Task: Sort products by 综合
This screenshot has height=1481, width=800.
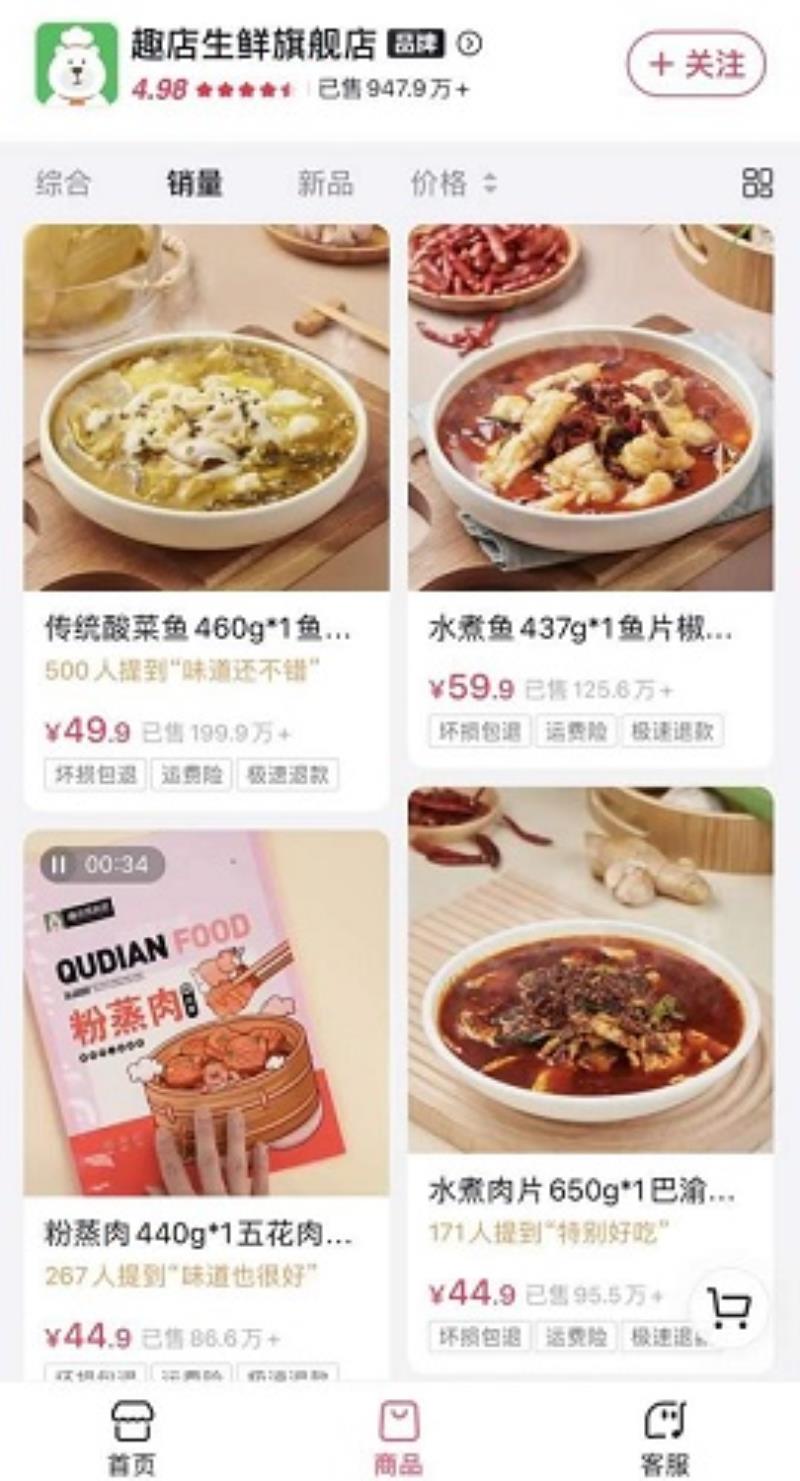Action: click(63, 183)
